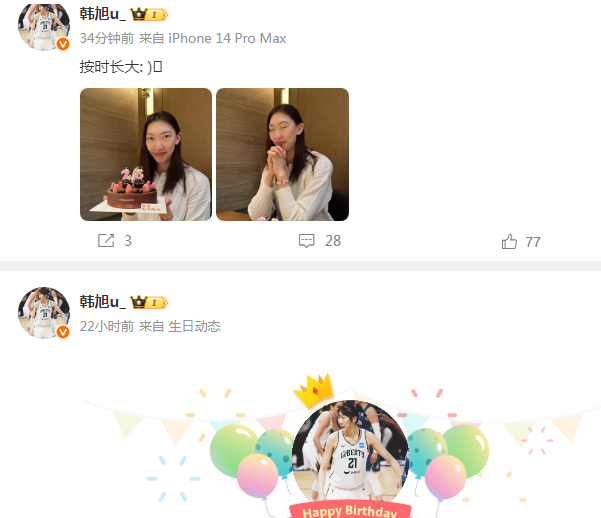
Task: Open profile avatar of the 34-minute-old post
Action: pos(44,26)
